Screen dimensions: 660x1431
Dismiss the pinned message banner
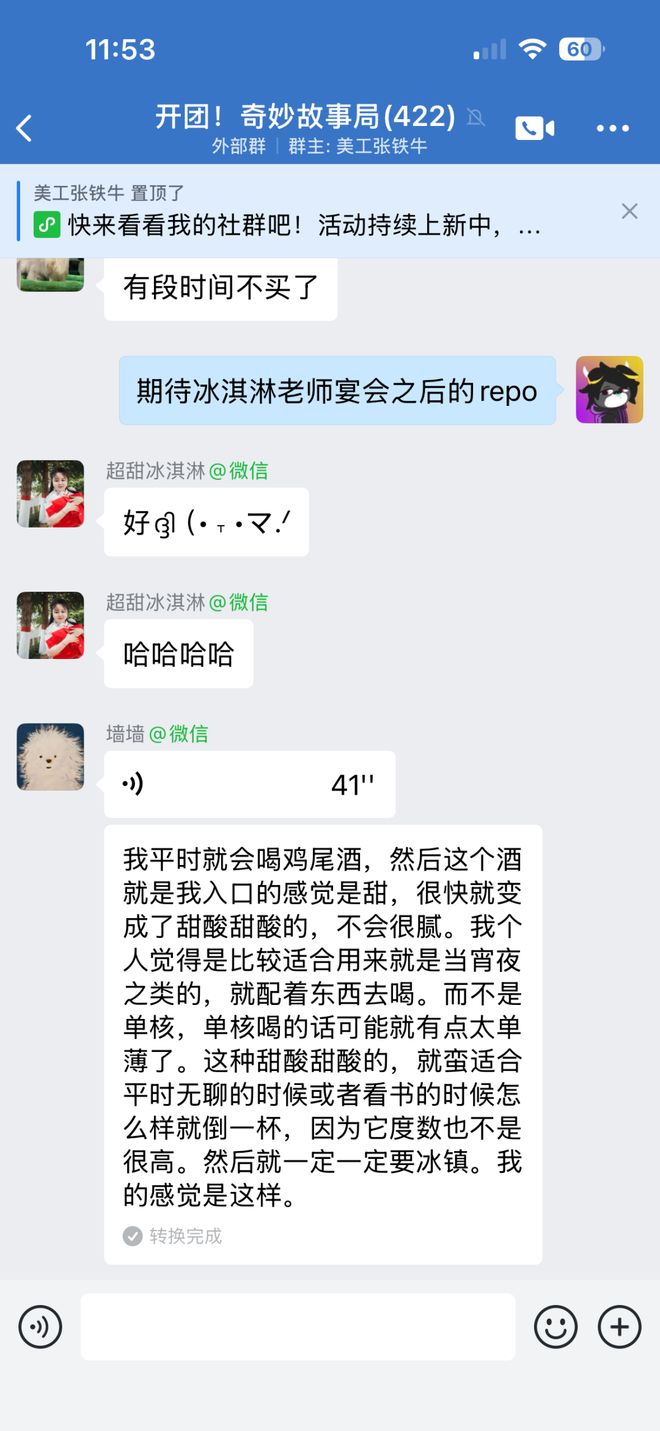[629, 211]
